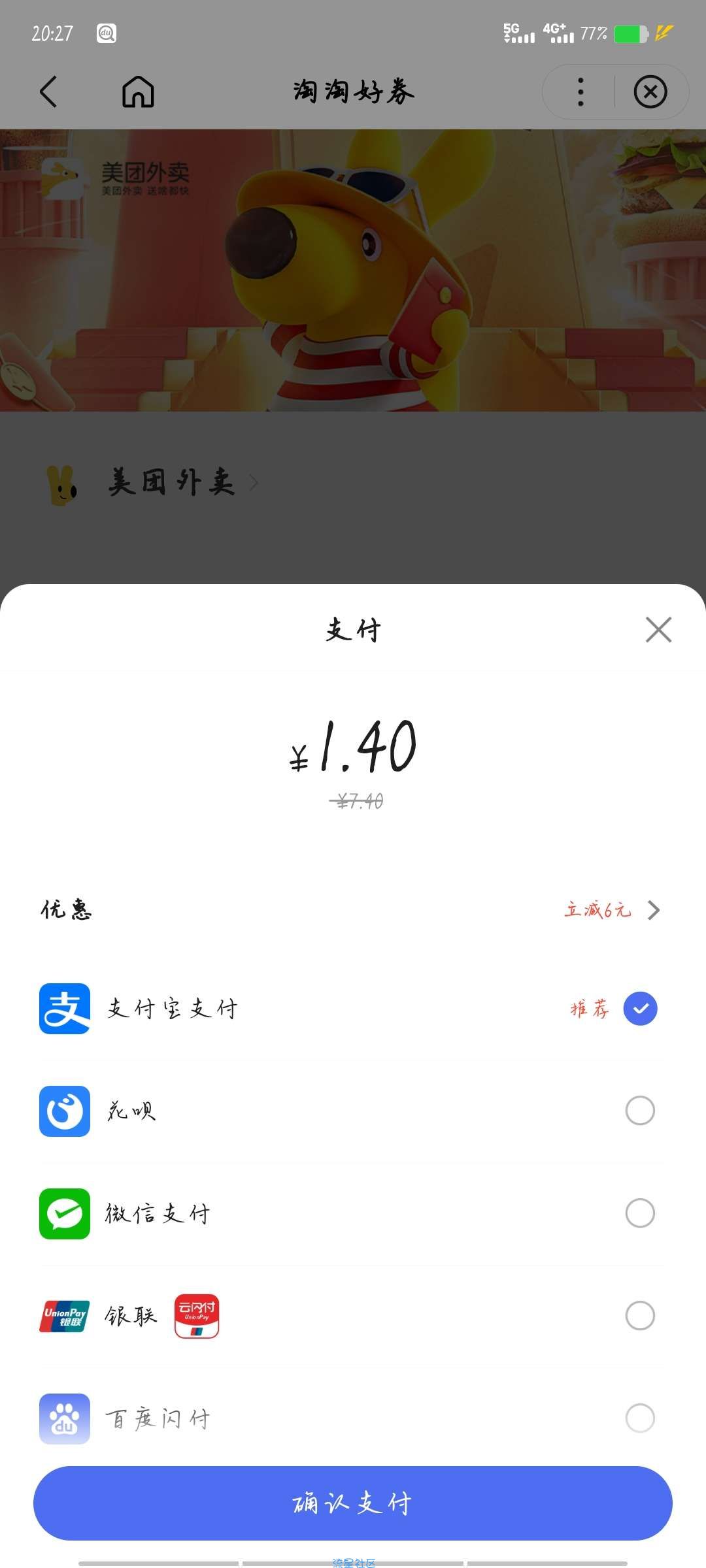The image size is (706, 1568).
Task: Pick 微信支付 for payment
Action: [x=640, y=1213]
